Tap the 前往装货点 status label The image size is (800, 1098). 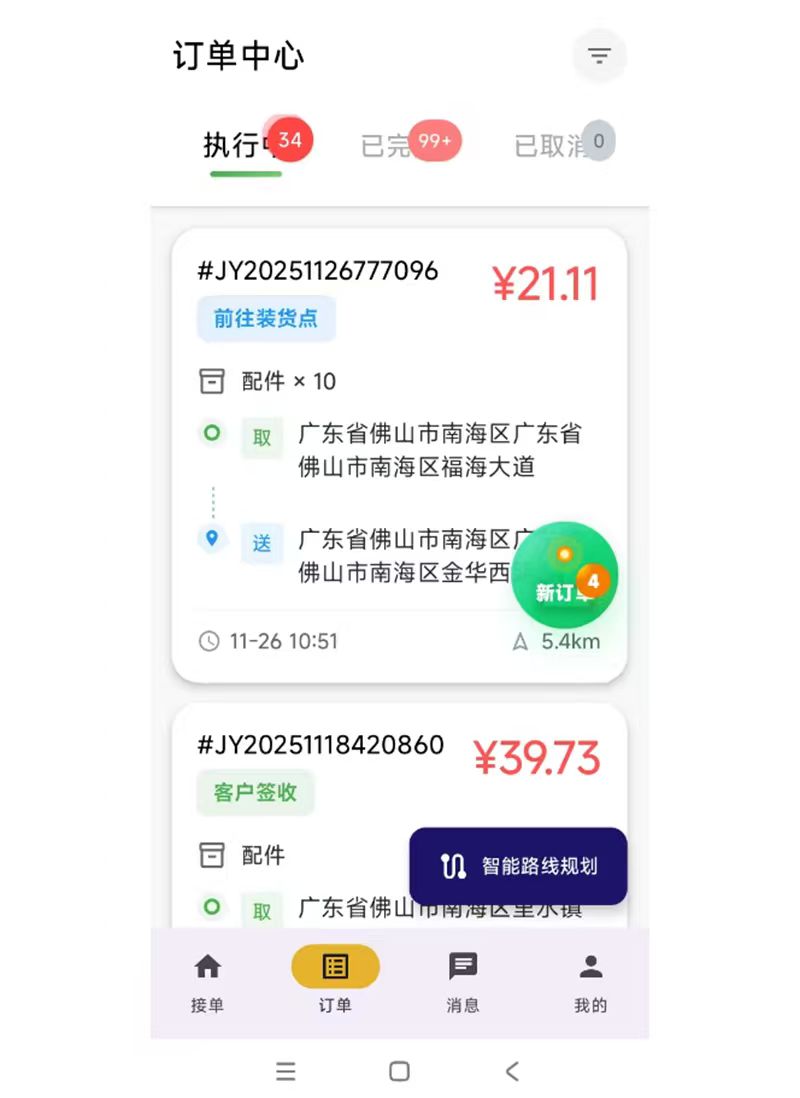tap(265, 318)
